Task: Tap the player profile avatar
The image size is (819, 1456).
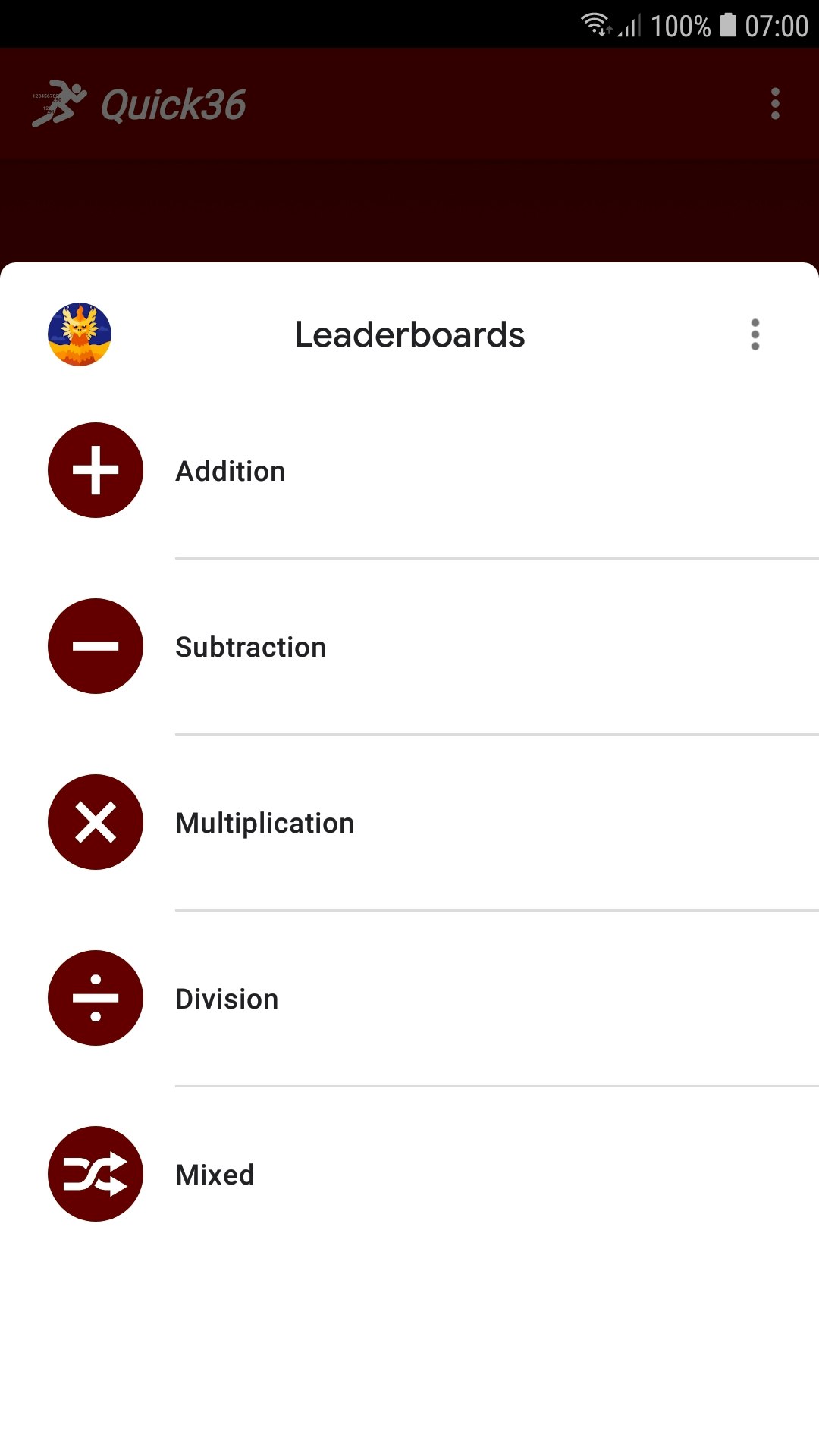Action: [x=80, y=334]
